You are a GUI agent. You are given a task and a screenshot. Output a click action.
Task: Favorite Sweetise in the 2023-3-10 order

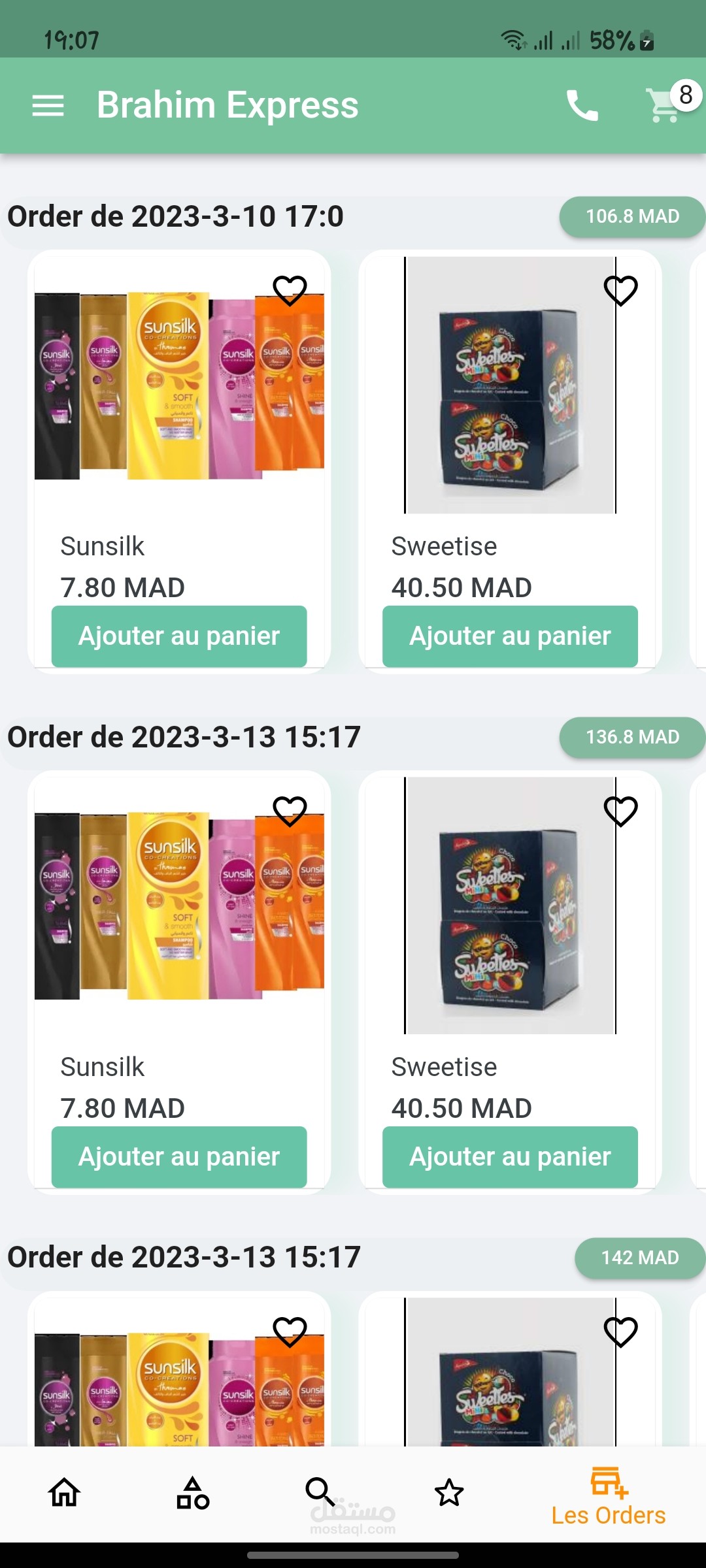pyautogui.click(x=620, y=290)
